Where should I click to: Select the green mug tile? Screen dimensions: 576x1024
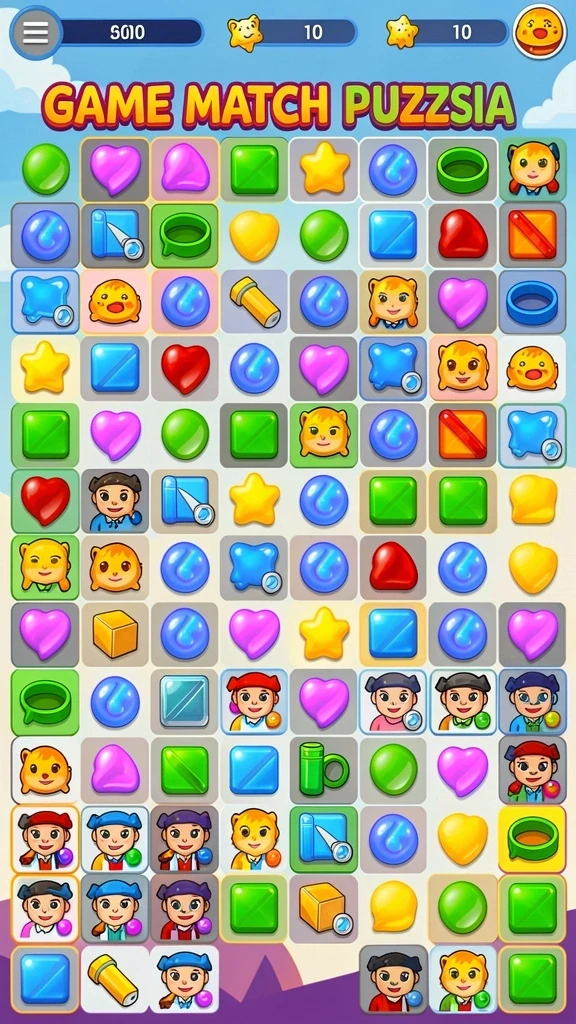click(323, 769)
